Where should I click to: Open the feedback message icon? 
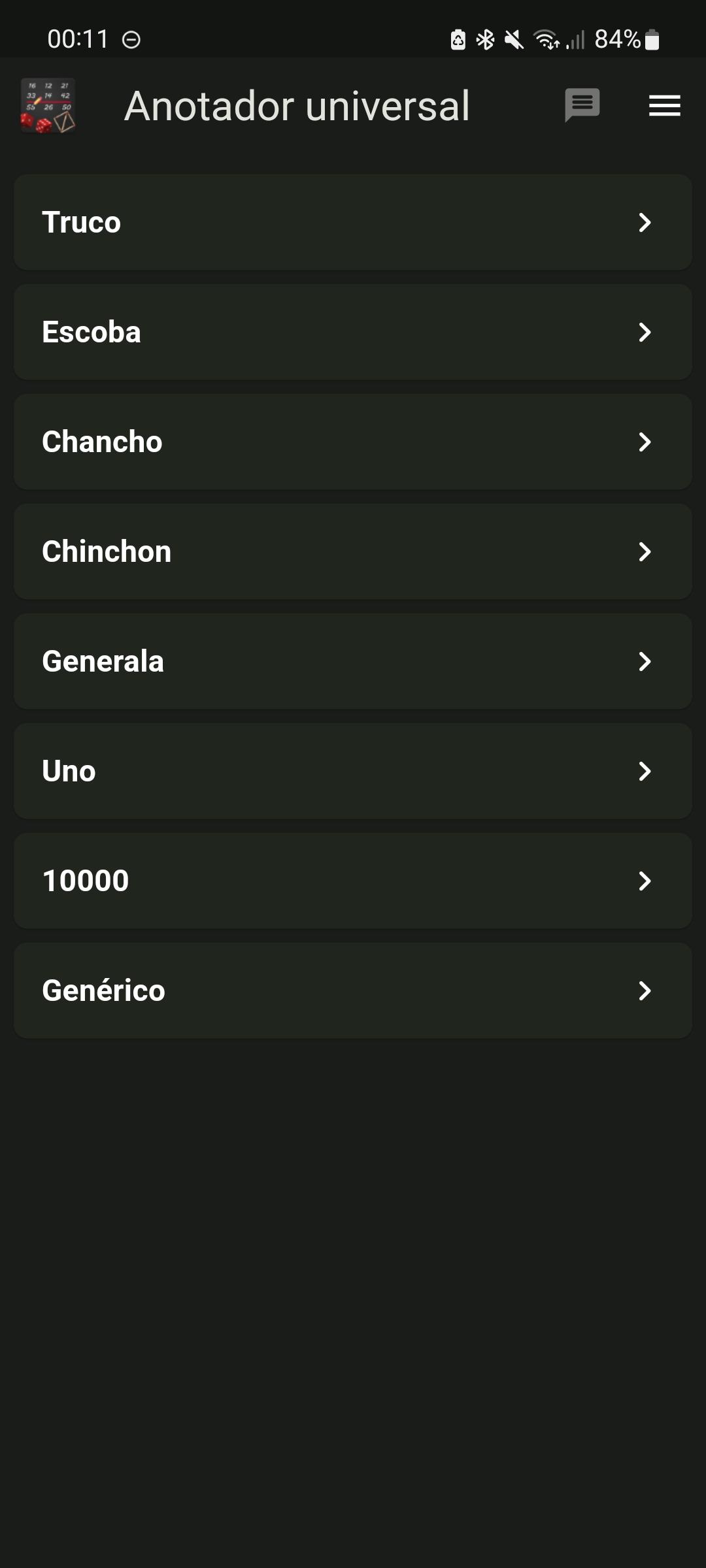tap(582, 105)
